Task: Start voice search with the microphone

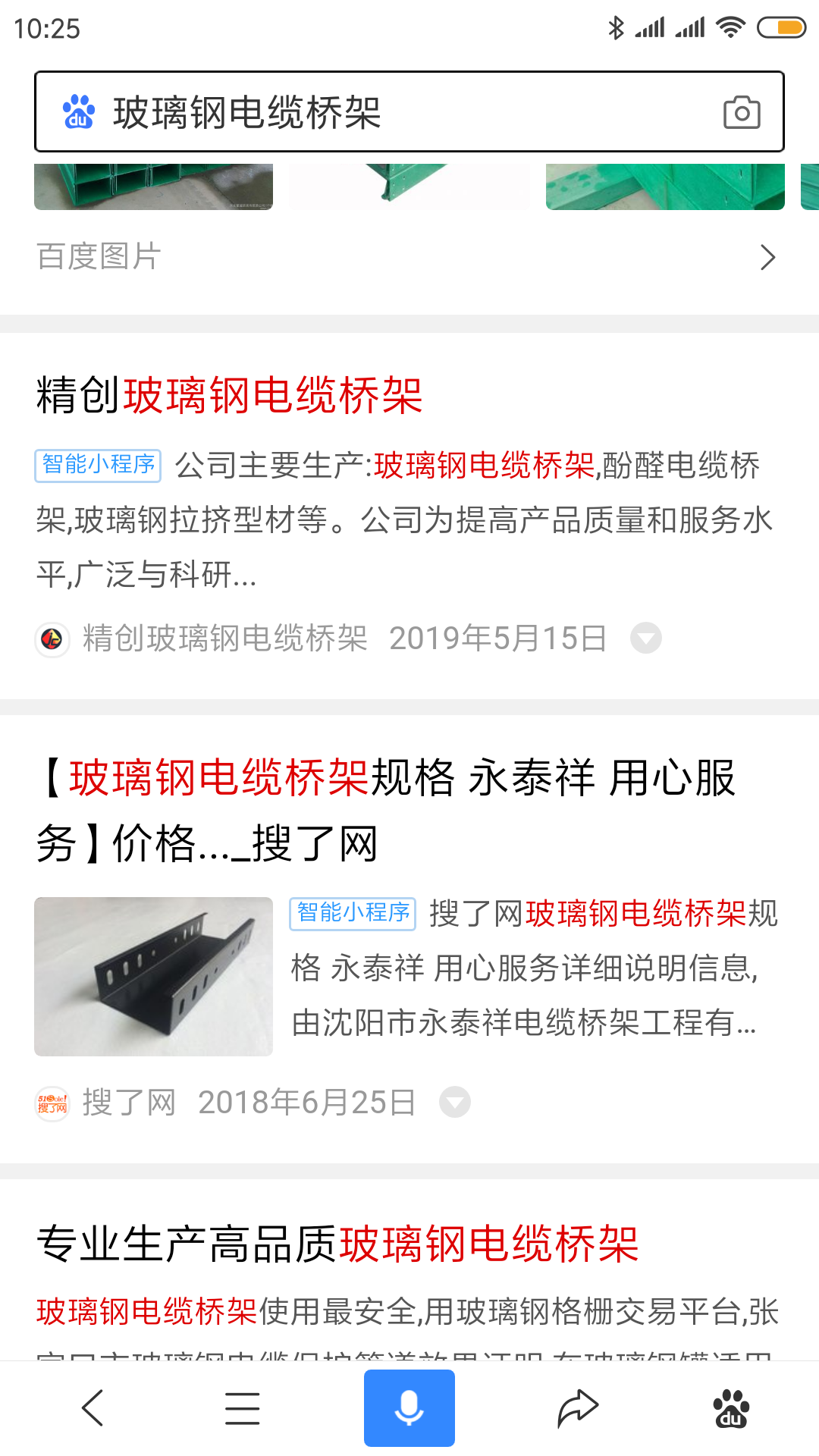Action: [409, 1408]
